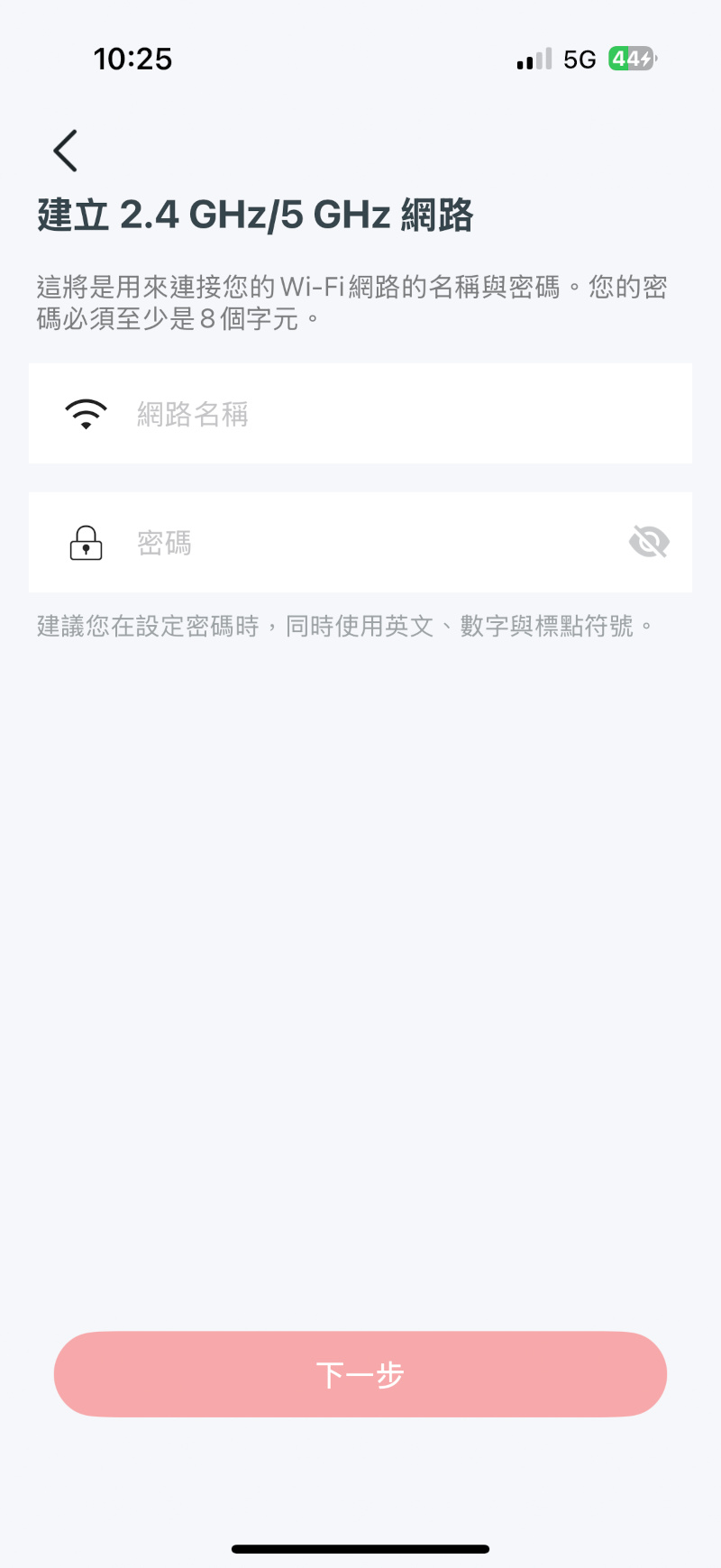Continue with the 下一步 button
This screenshot has height=1568, width=721.
click(360, 1374)
